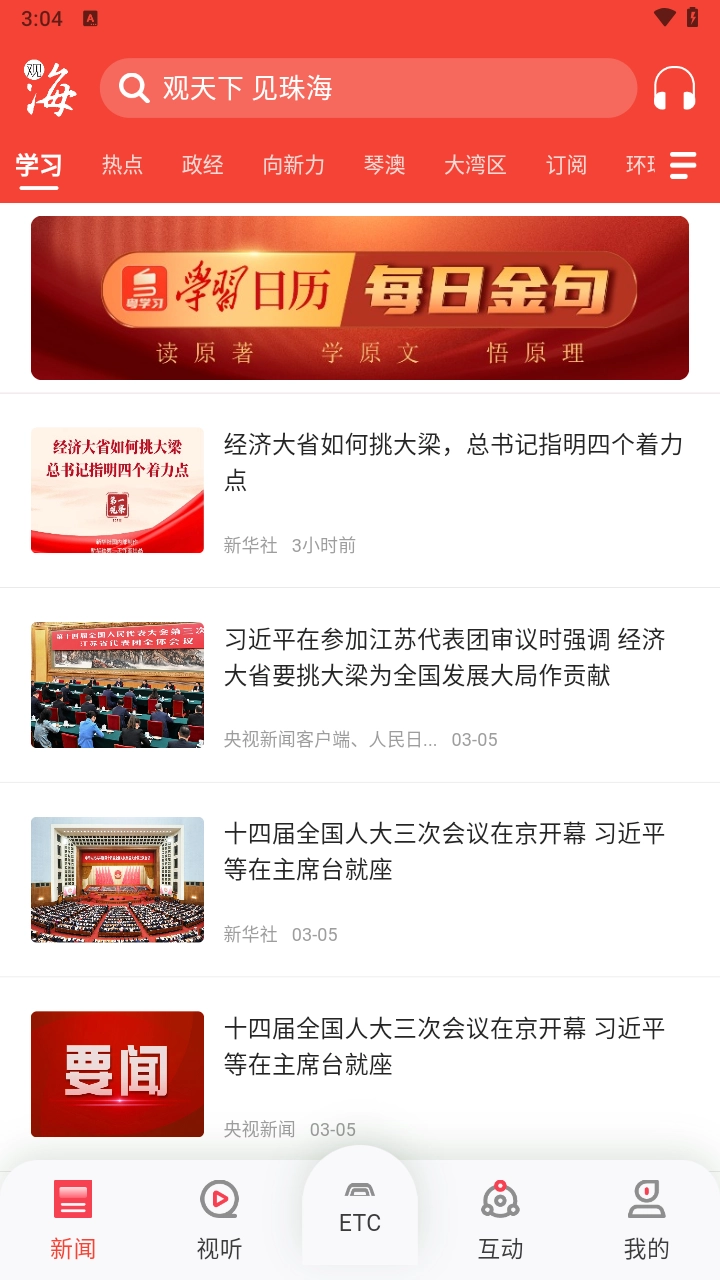This screenshot has height=1280, width=720.
Task: Open article 习近平在参加江苏代表团审议时强调
Action: click(x=445, y=657)
